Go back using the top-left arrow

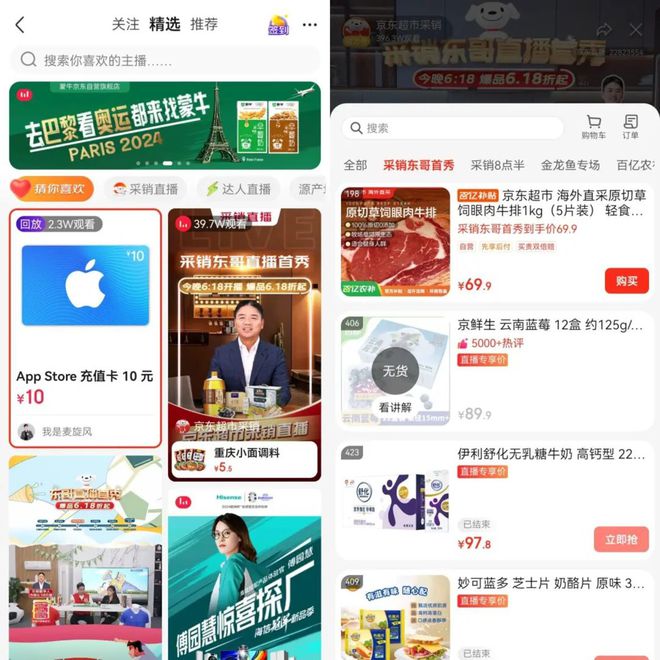pyautogui.click(x=20, y=25)
